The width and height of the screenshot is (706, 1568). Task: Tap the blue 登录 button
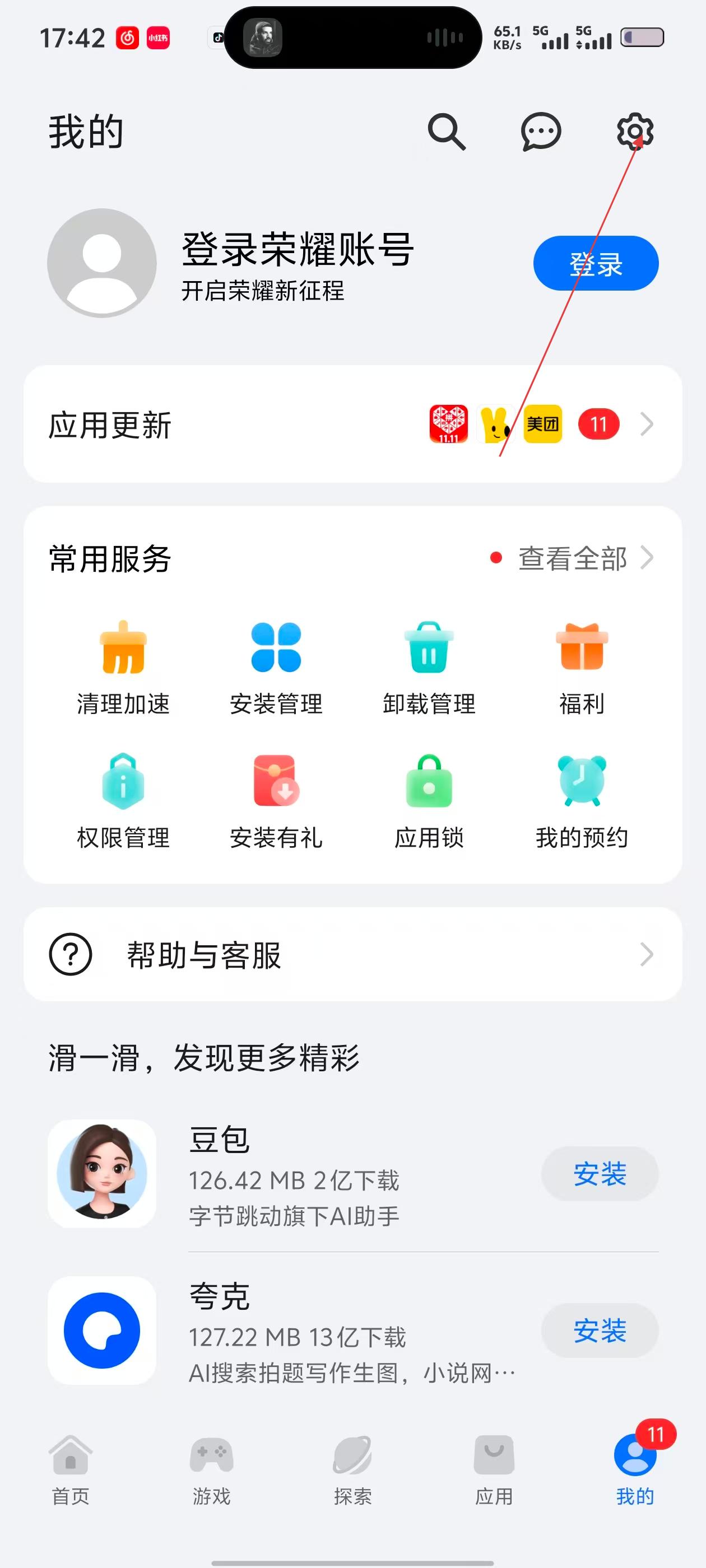click(x=595, y=264)
